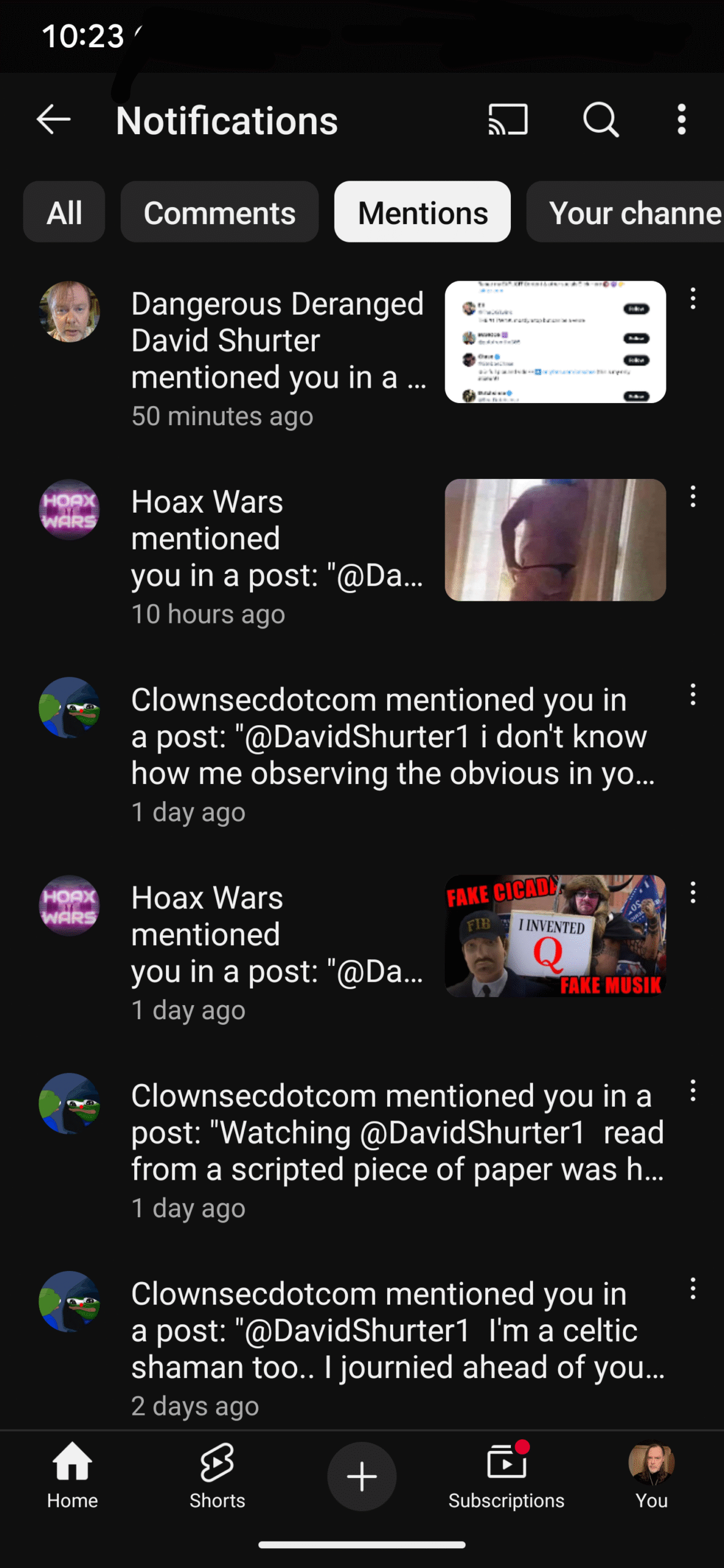The width and height of the screenshot is (724, 1568).
Task: Switch to the All filter chip
Action: tap(64, 212)
